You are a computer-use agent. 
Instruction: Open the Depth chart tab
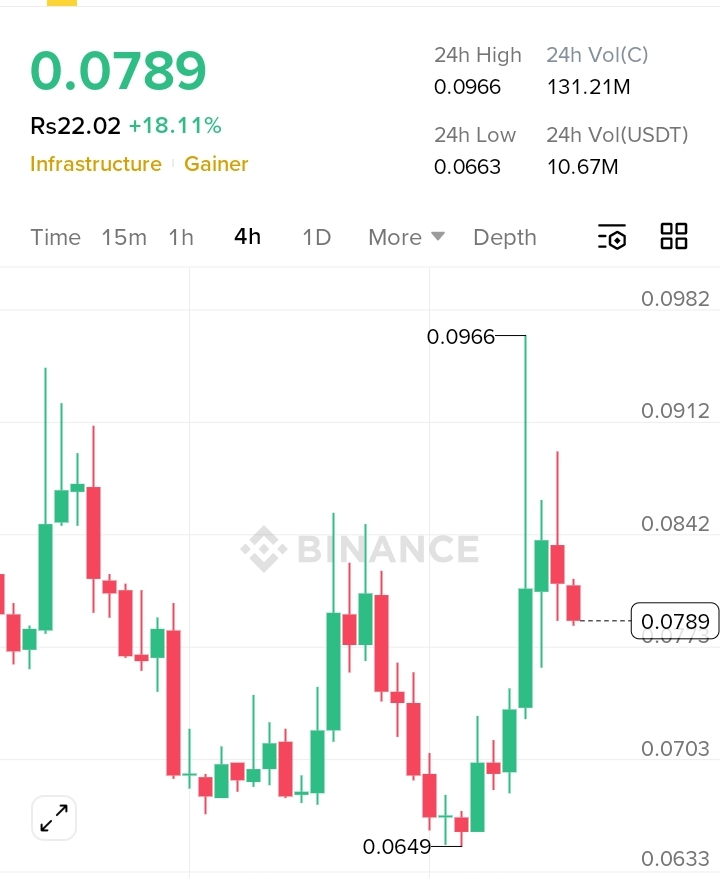tap(505, 237)
